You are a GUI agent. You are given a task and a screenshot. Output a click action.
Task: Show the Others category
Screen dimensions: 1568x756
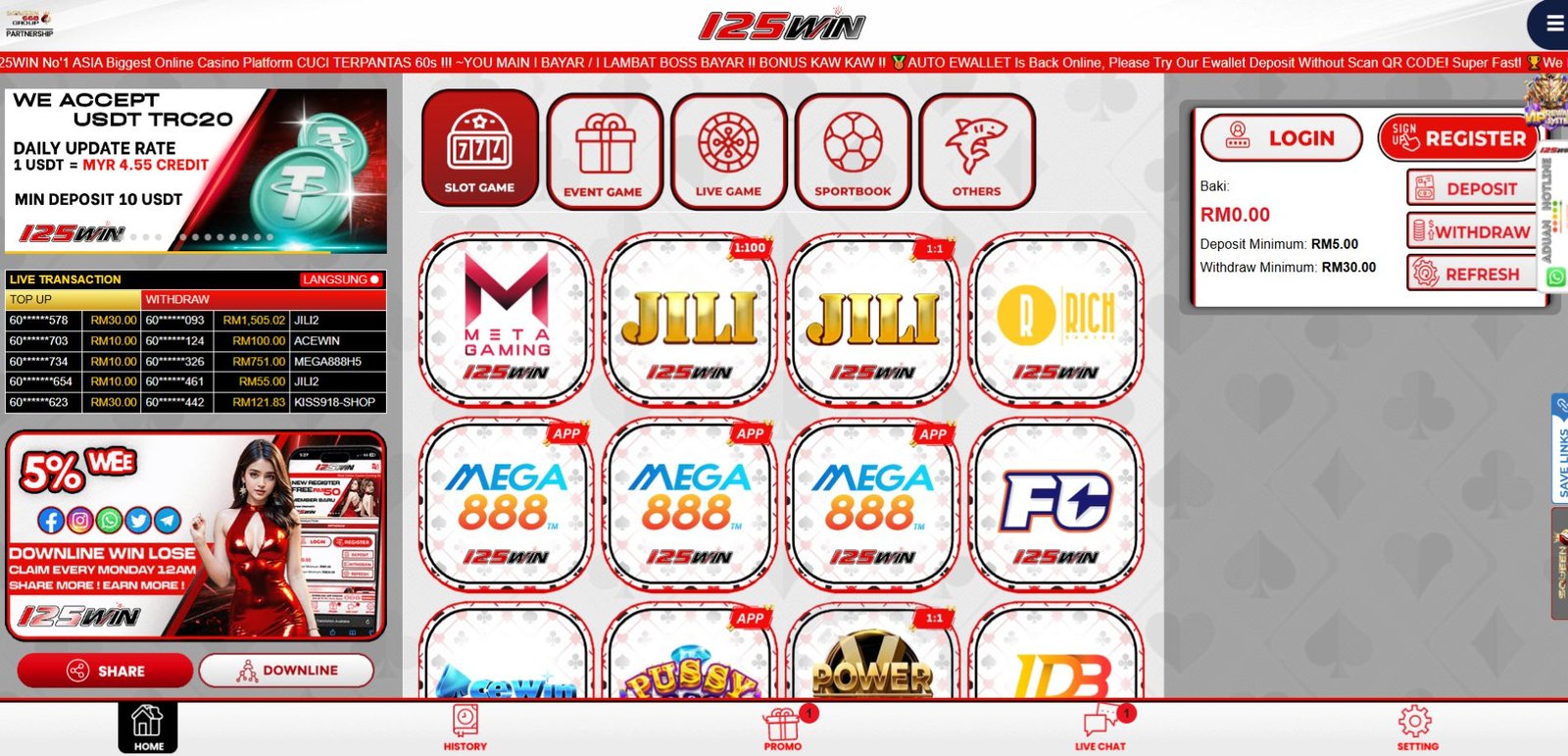point(976,152)
